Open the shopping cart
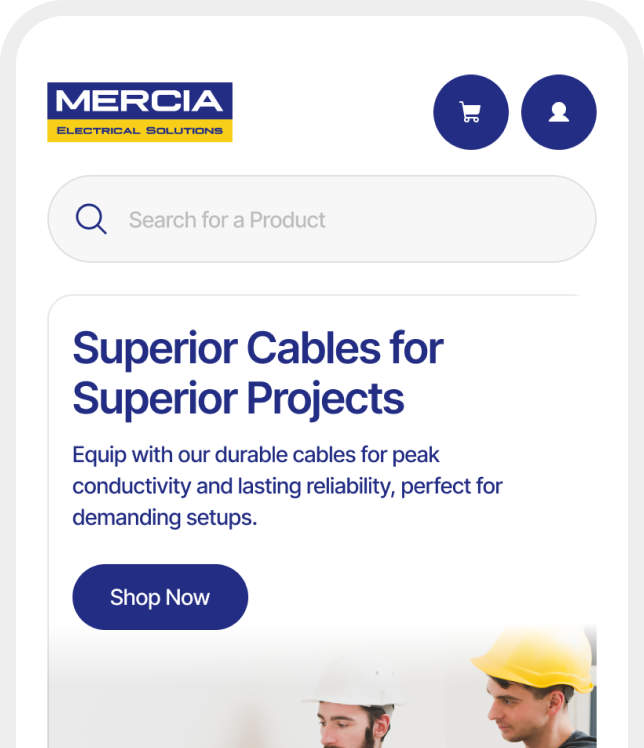This screenshot has height=748, width=644. point(470,112)
